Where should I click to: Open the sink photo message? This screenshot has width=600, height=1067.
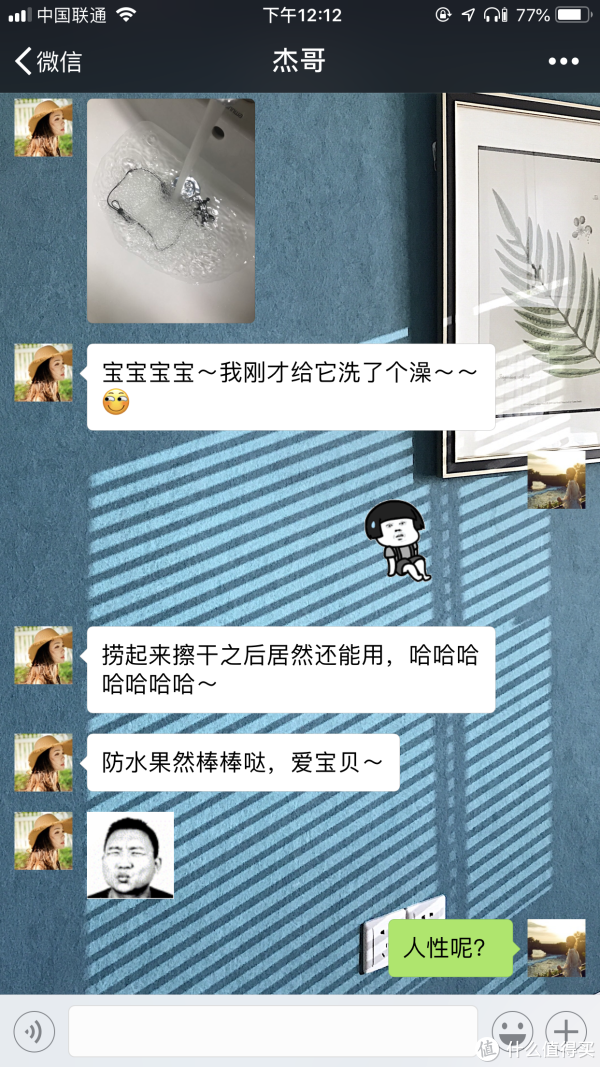pos(170,210)
